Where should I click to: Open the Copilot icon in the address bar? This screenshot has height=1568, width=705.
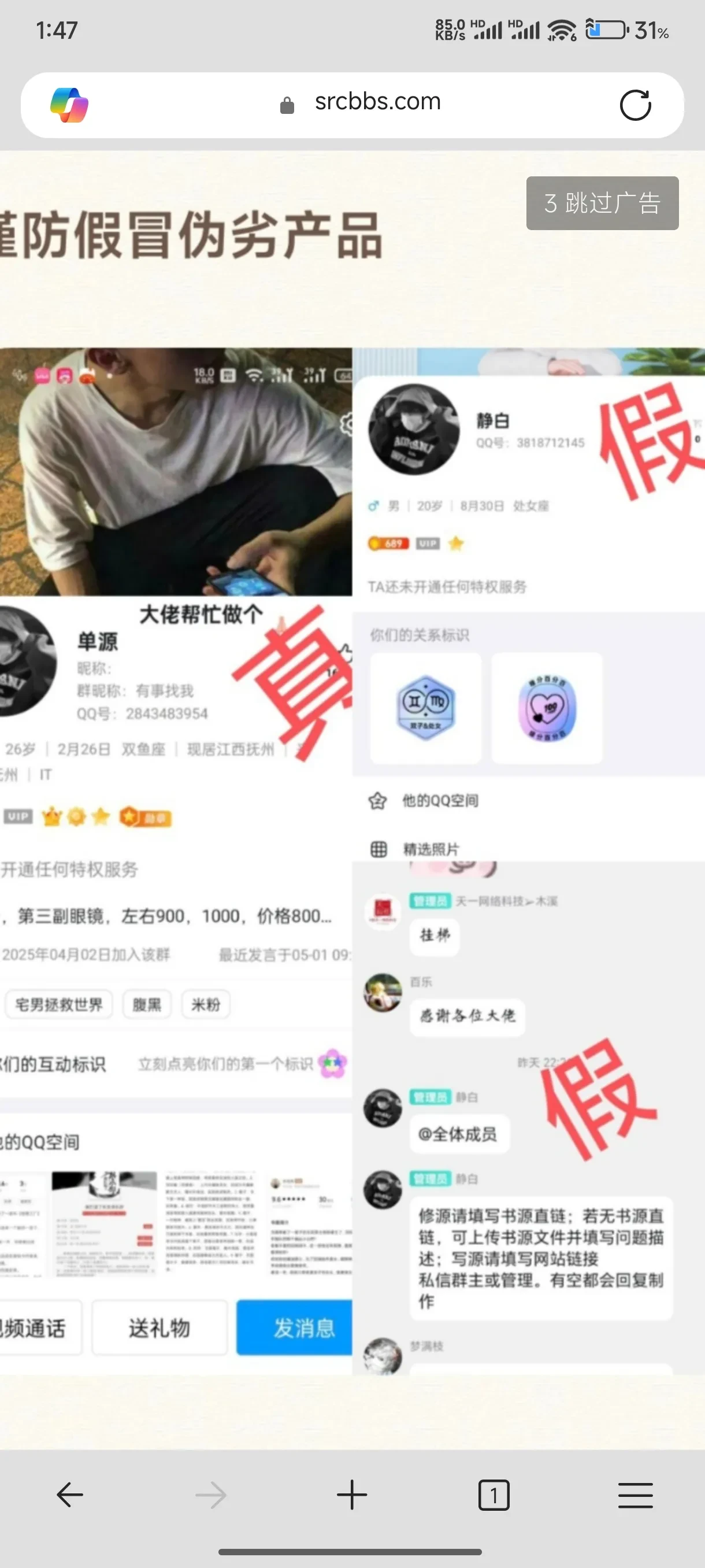[x=69, y=105]
